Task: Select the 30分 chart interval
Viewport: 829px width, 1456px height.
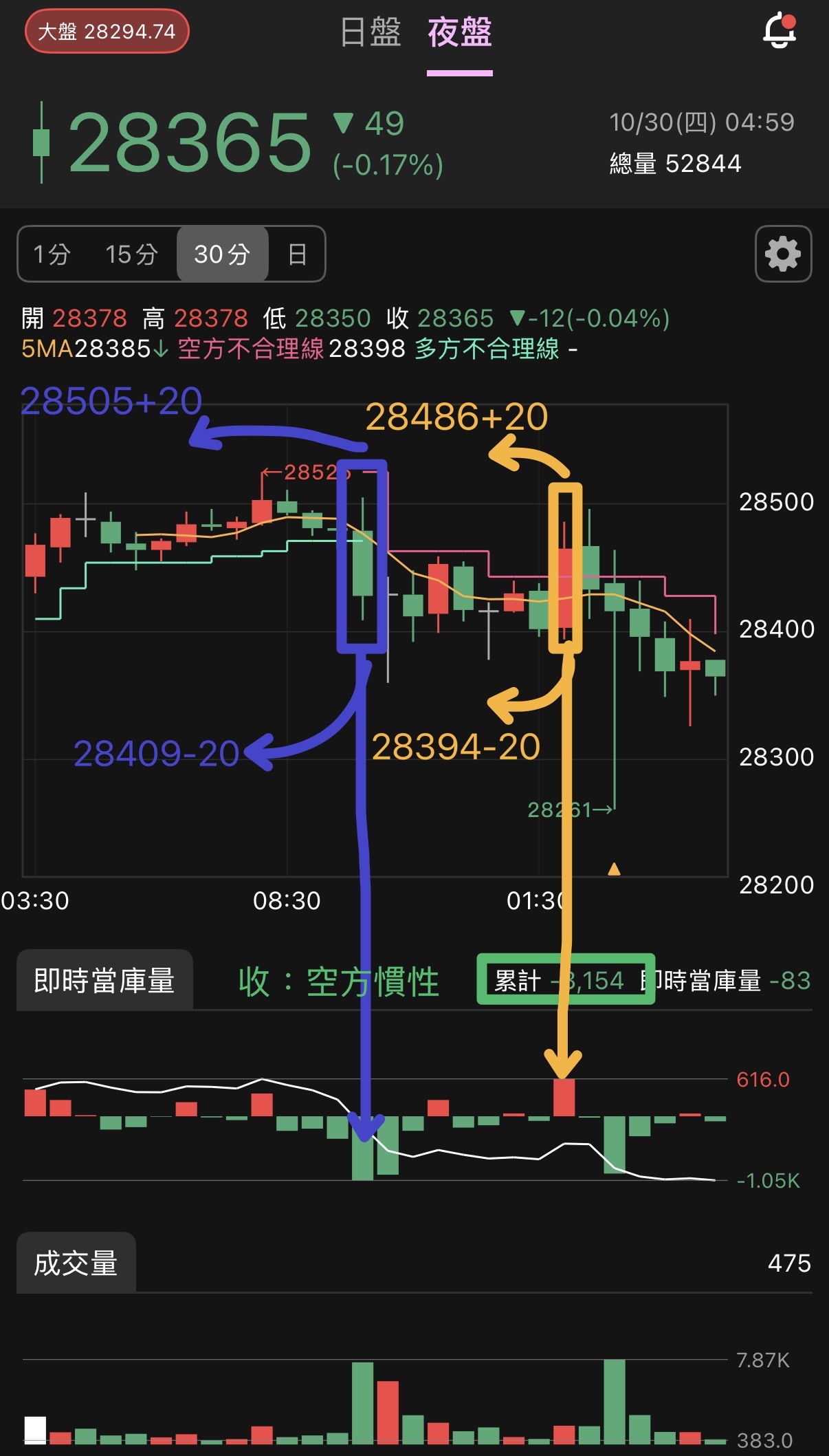Action: tap(222, 254)
